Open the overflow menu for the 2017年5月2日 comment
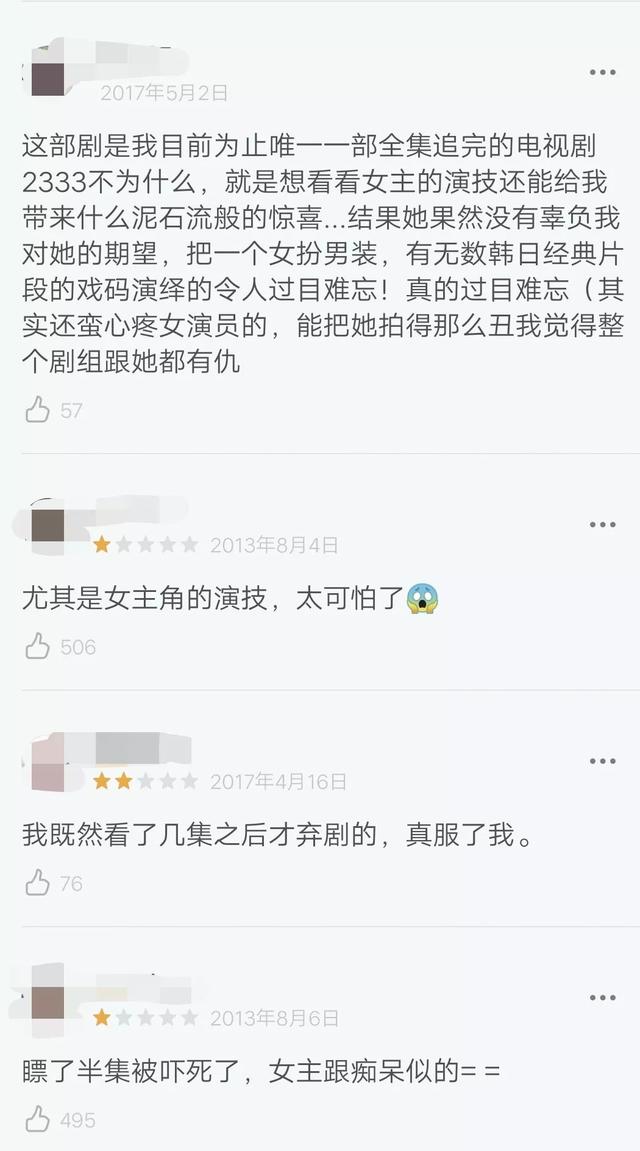 602,72
